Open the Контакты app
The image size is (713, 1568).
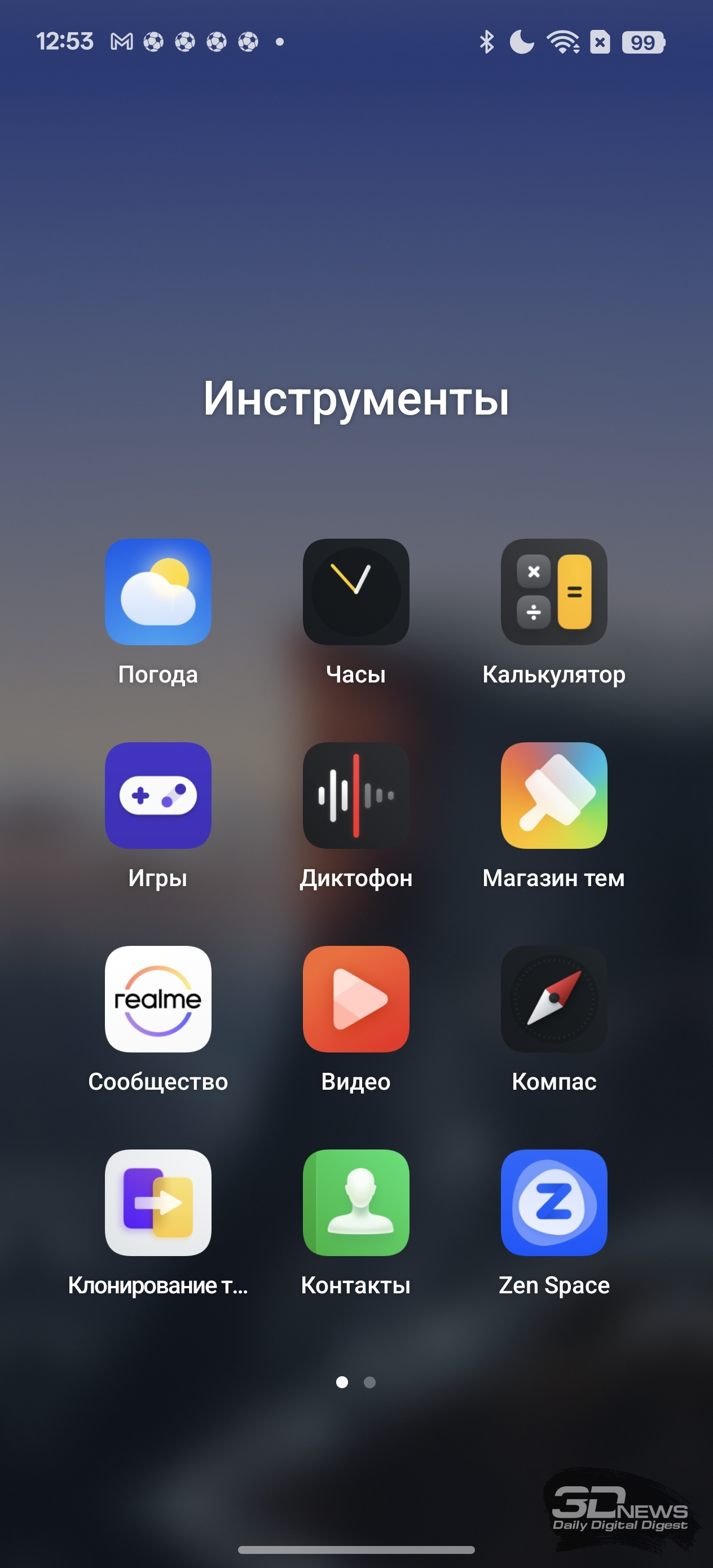355,1202
